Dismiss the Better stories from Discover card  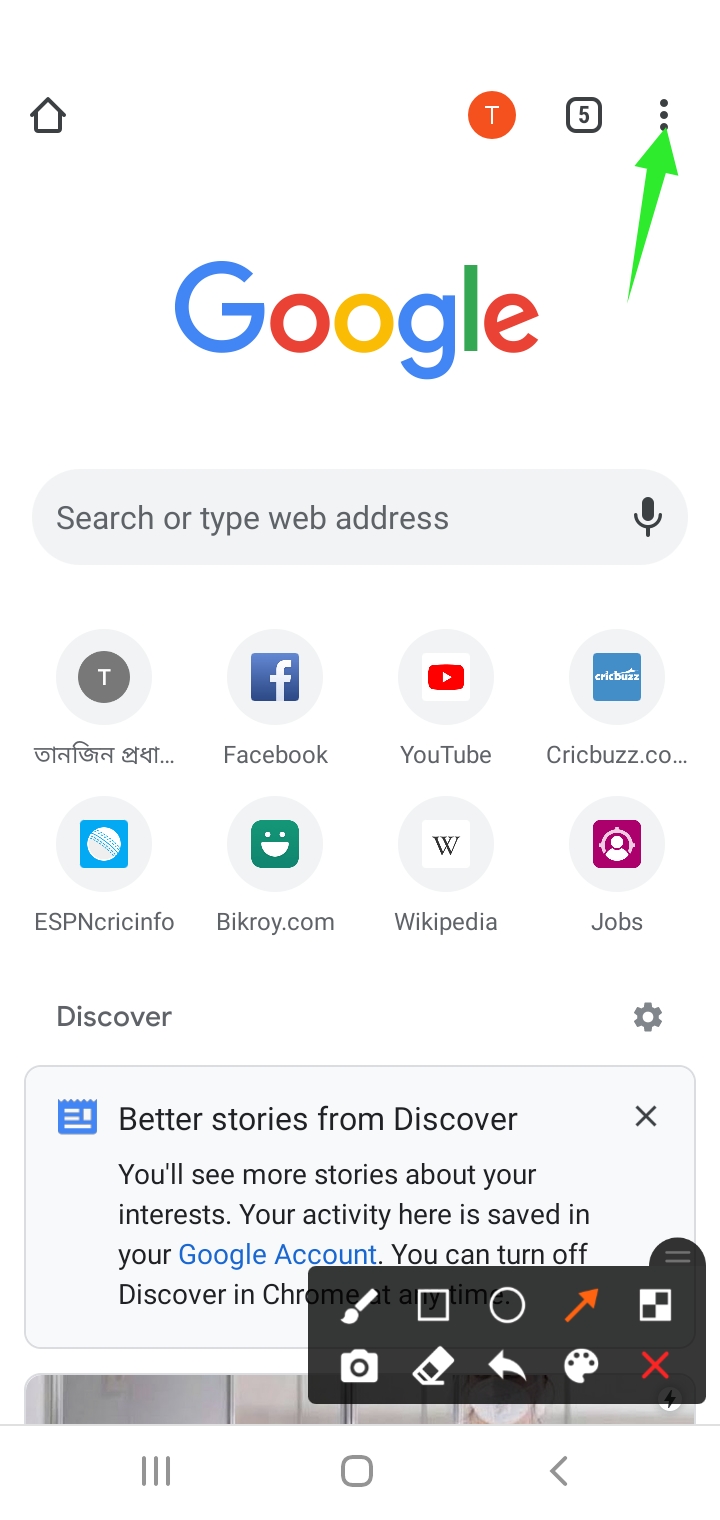[646, 1116]
